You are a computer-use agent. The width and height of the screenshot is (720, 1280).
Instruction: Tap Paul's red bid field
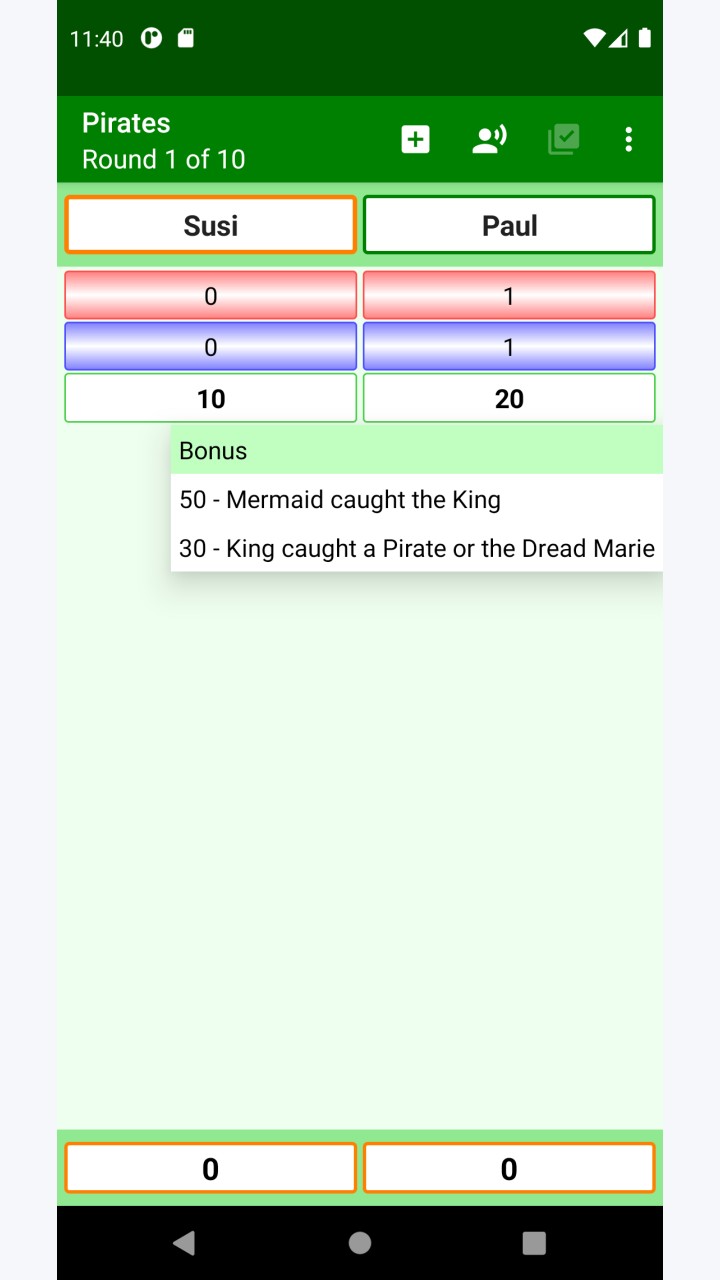[509, 296]
